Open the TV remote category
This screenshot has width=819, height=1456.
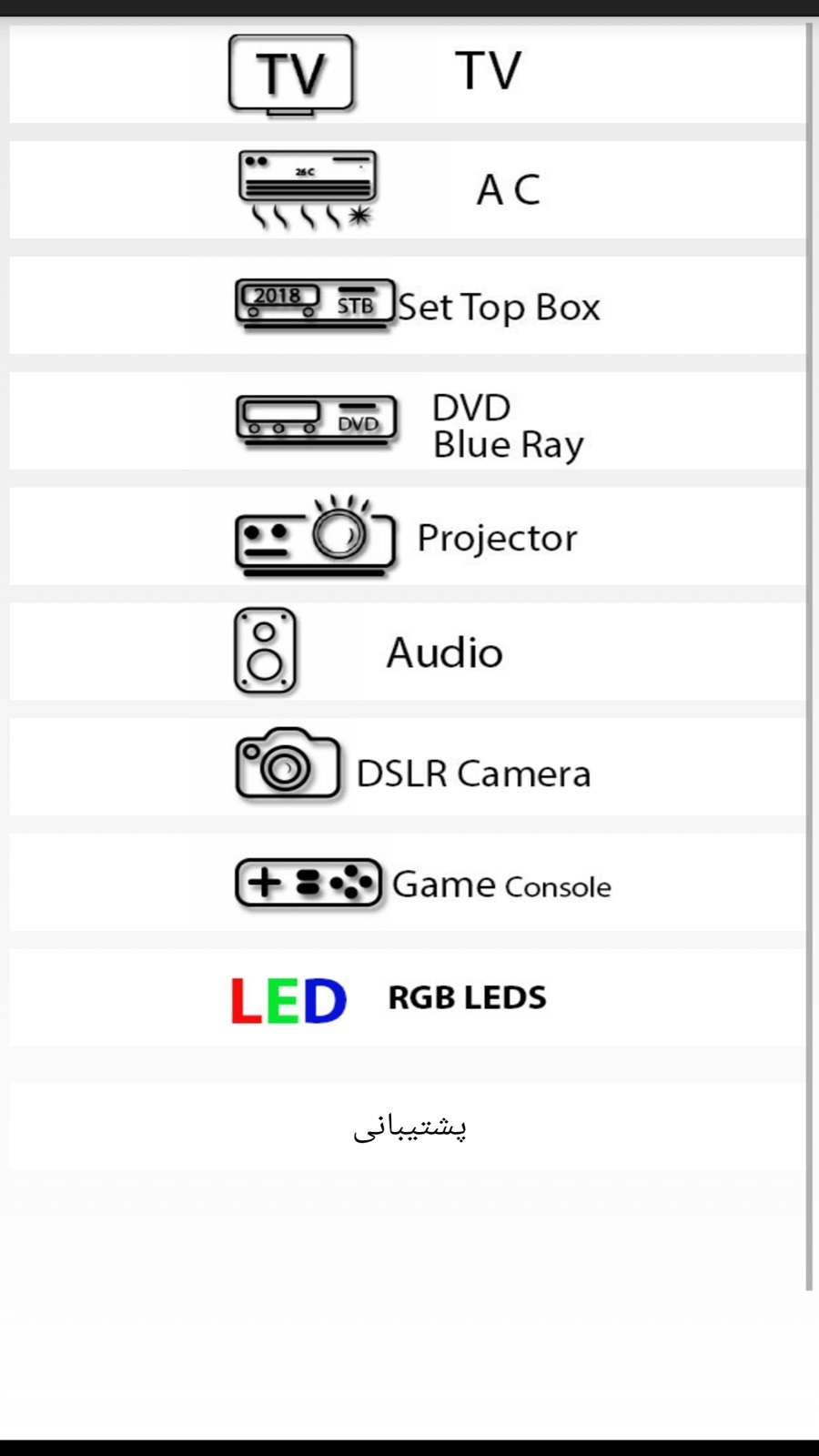tap(408, 73)
